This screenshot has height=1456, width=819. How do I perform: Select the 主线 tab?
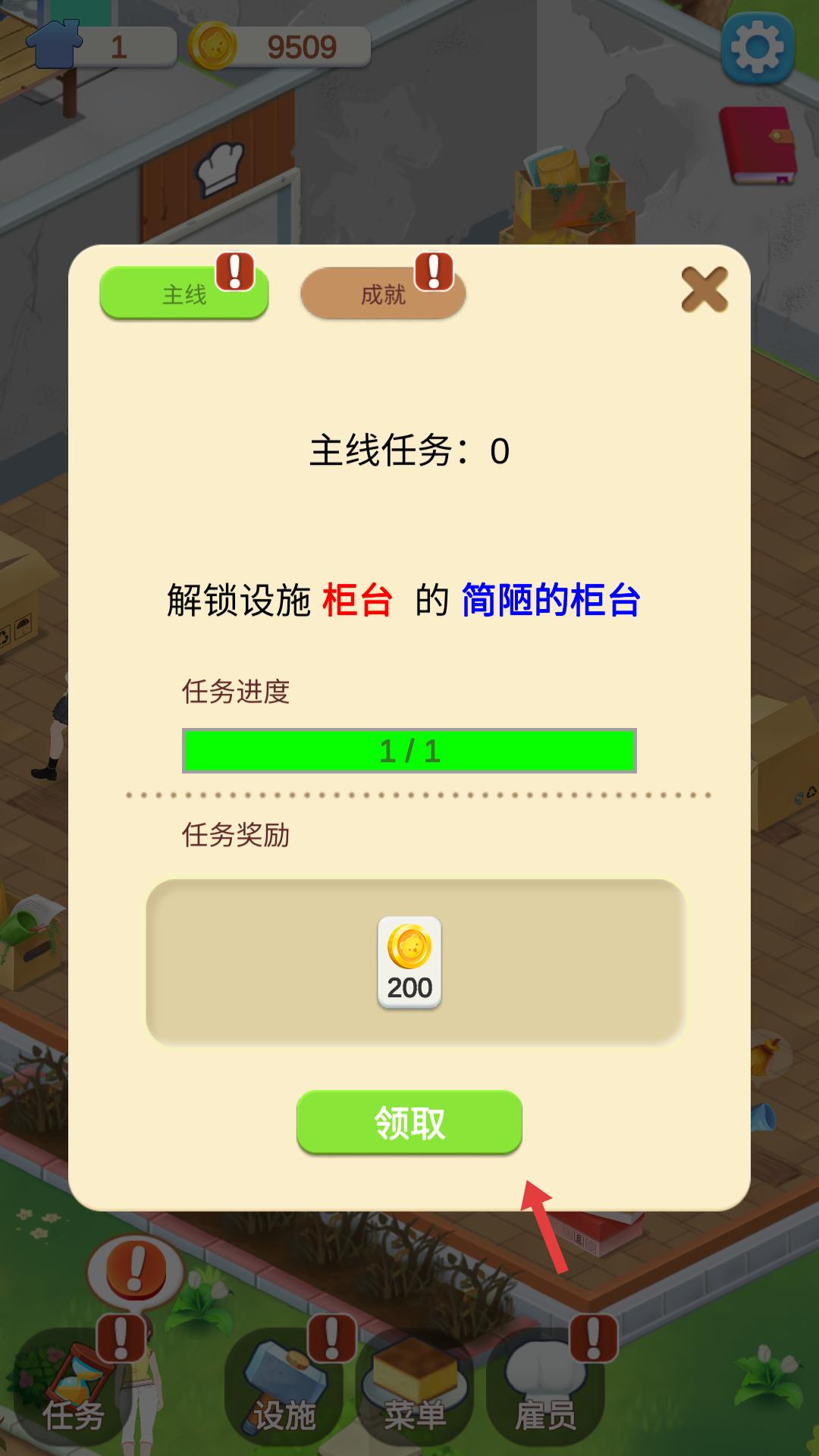[184, 293]
